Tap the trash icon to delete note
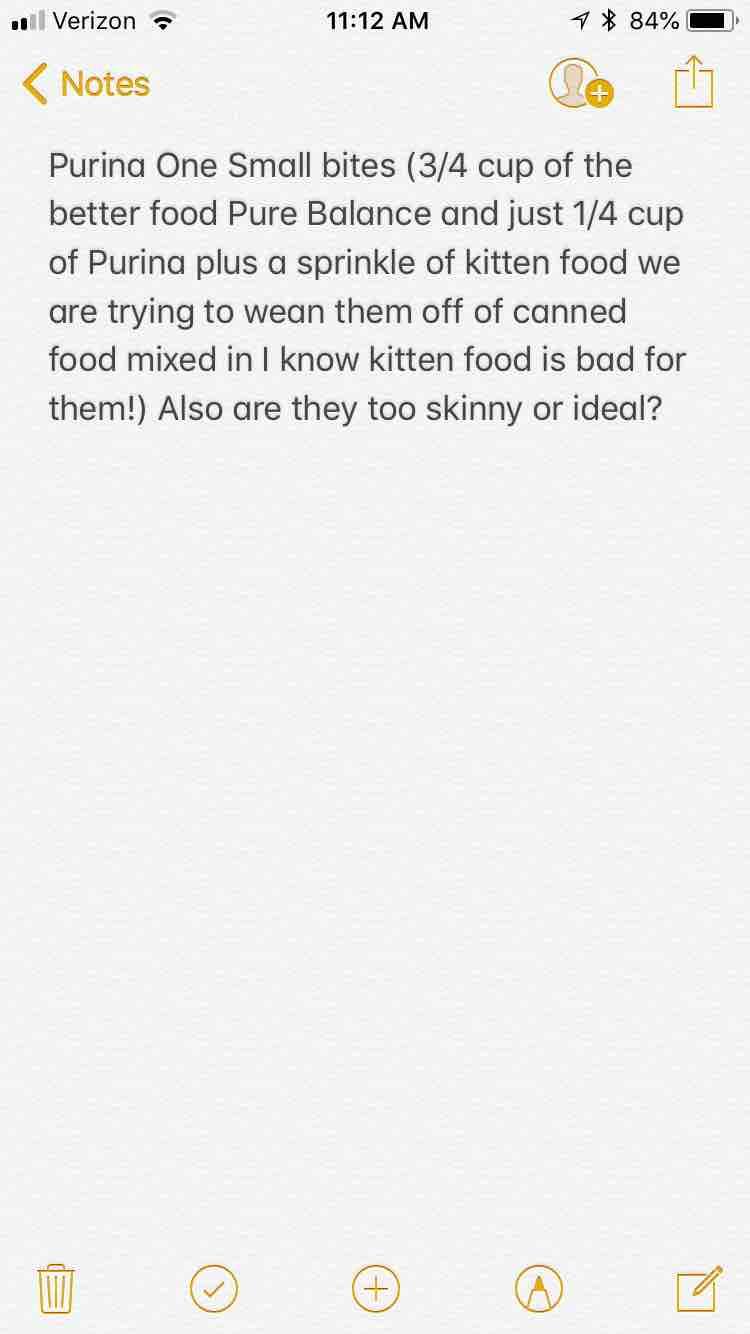The image size is (750, 1334). point(55,1289)
